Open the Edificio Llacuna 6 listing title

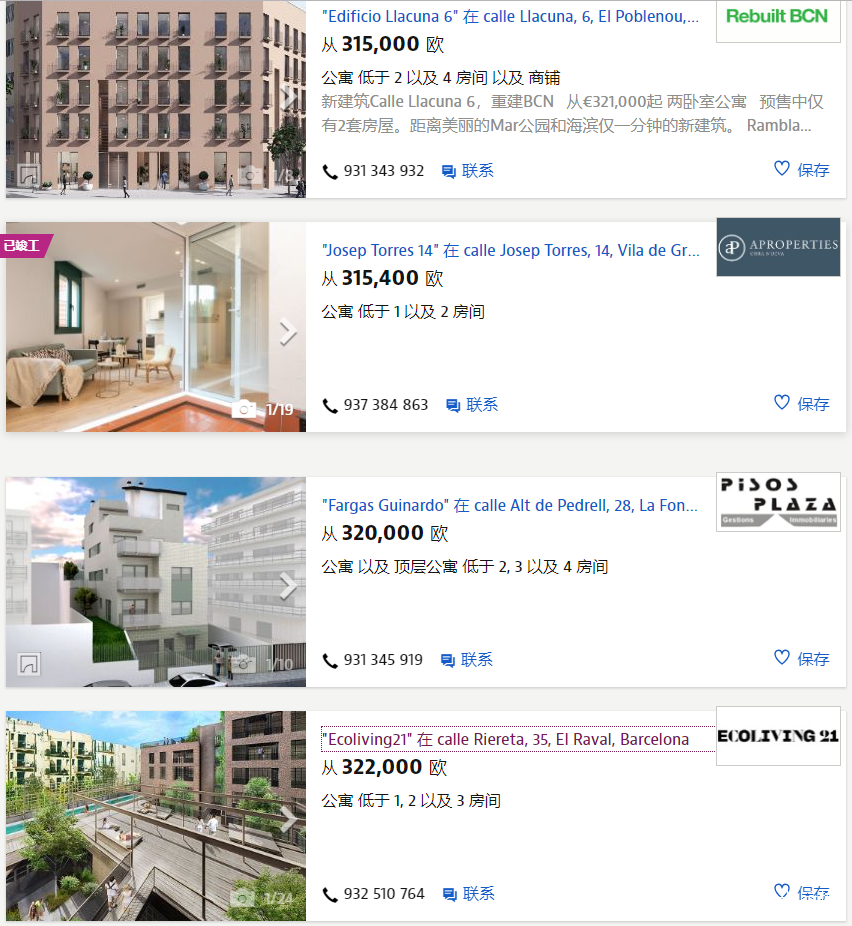tap(510, 16)
